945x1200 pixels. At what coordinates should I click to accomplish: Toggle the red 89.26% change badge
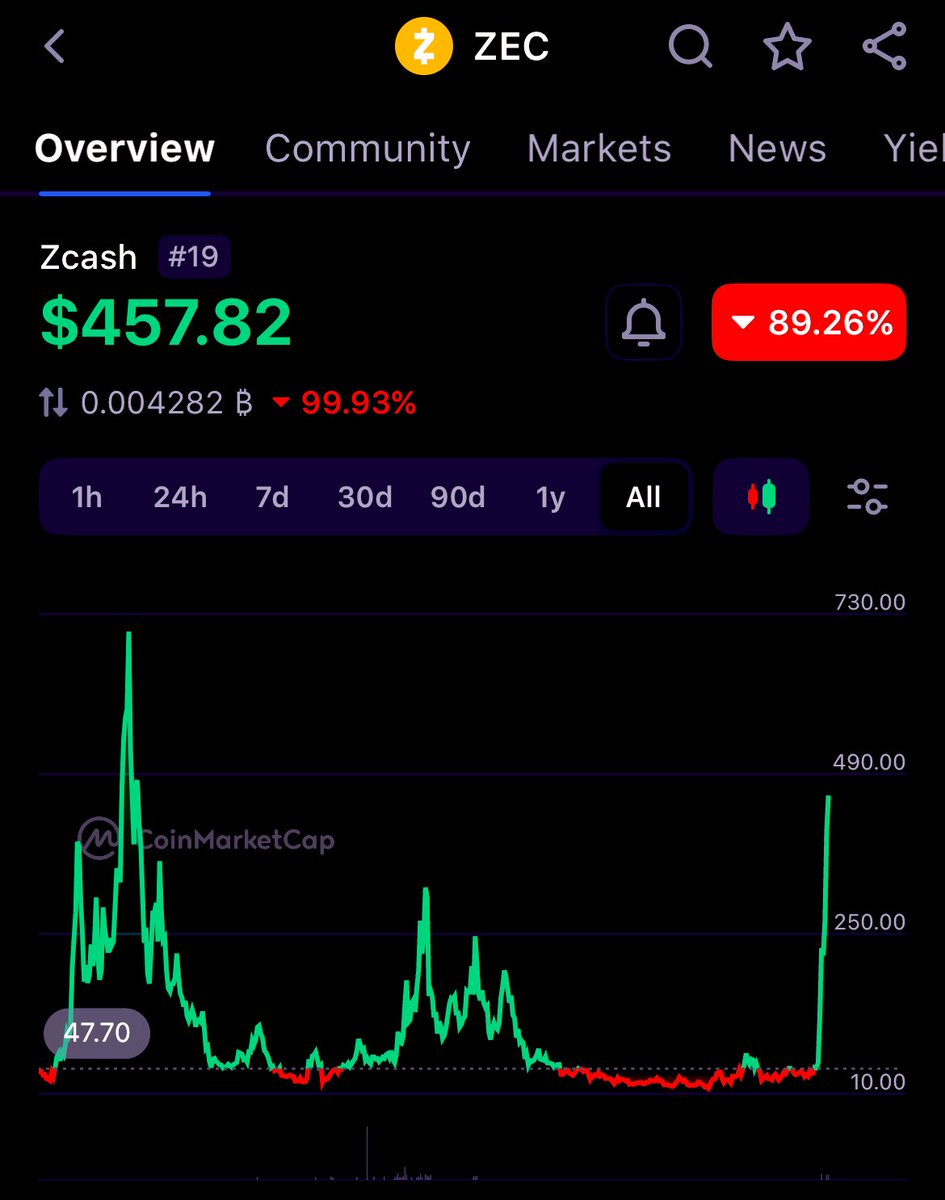808,323
